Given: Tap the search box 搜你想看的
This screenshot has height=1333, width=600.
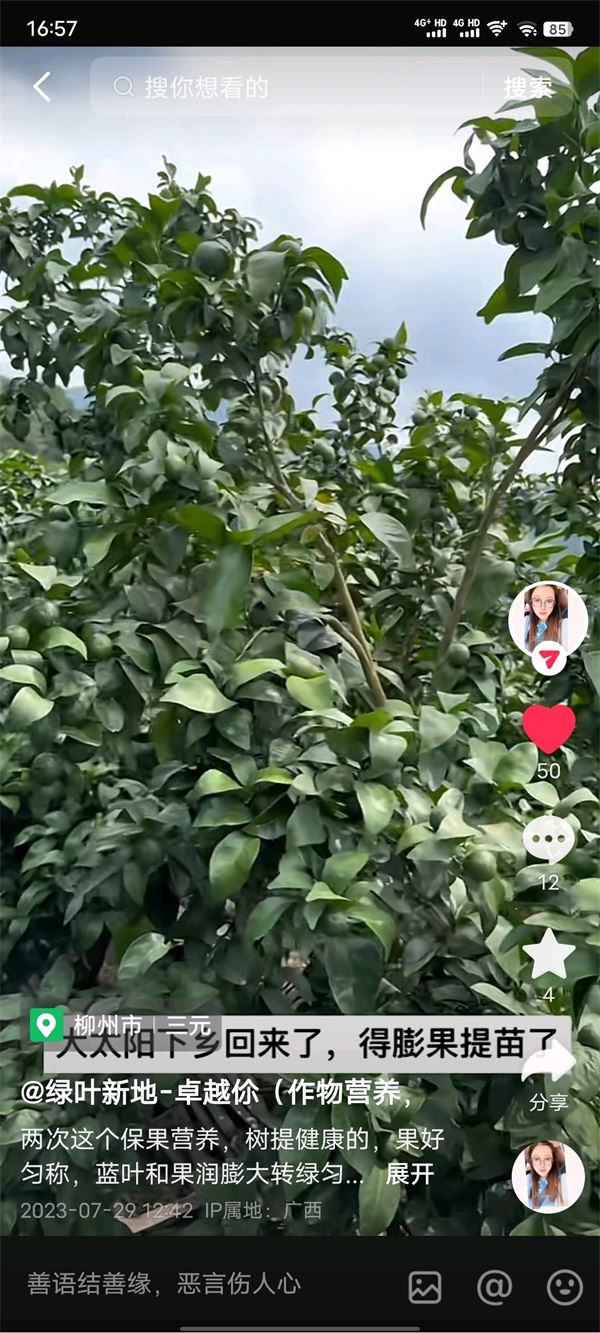Looking at the screenshot, I should [290, 87].
